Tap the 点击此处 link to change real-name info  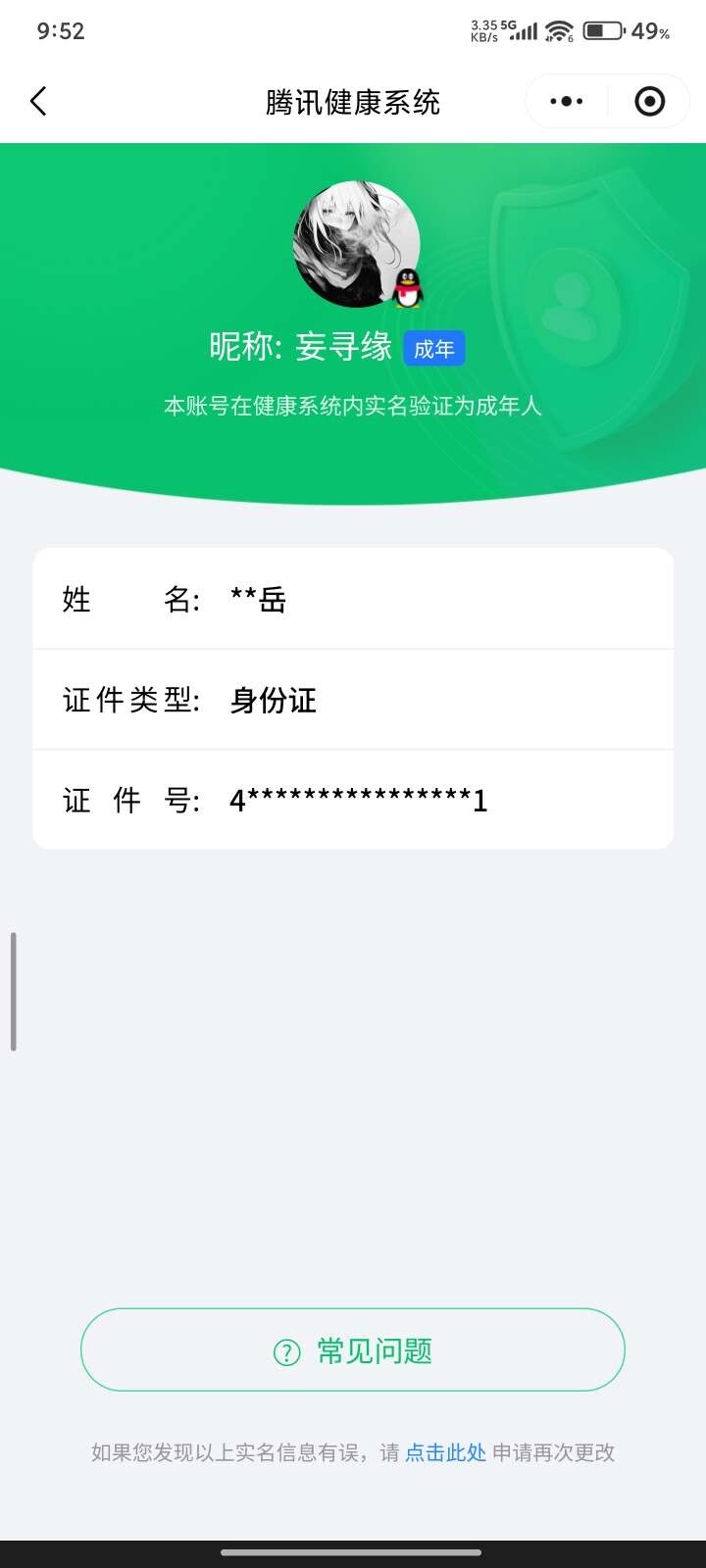pos(446,1452)
